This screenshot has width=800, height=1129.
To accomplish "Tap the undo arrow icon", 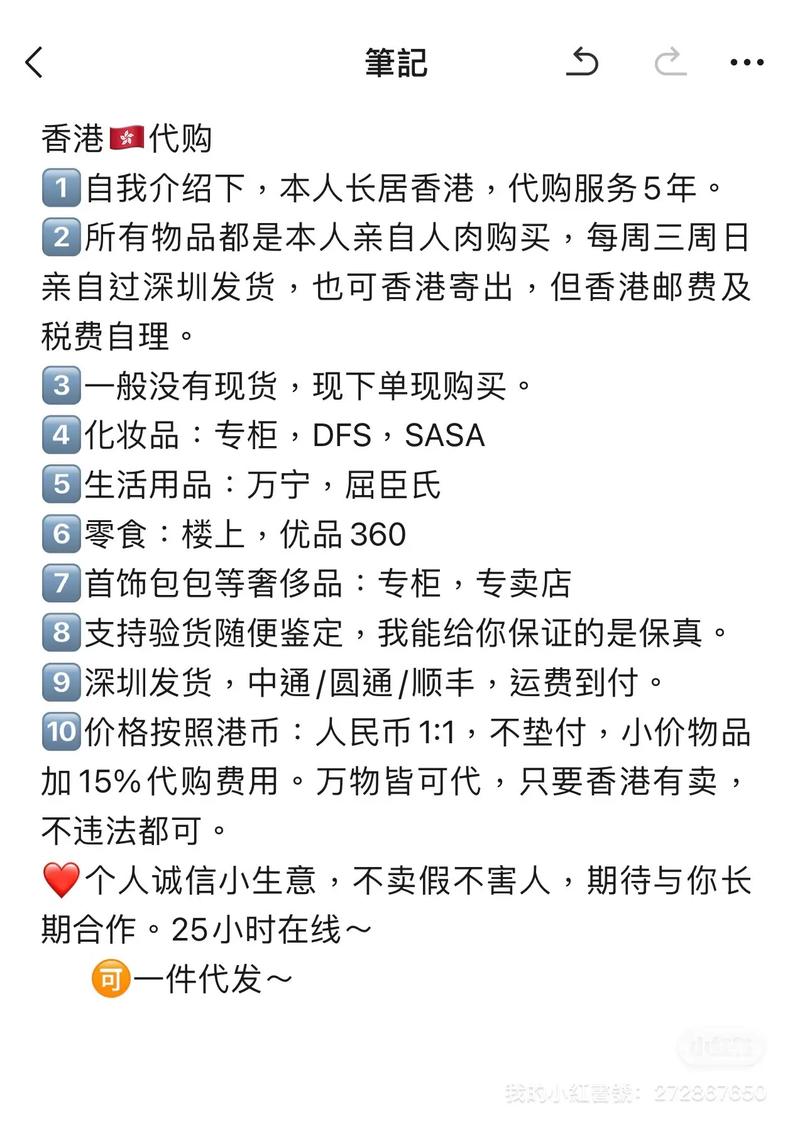I will tap(583, 61).
